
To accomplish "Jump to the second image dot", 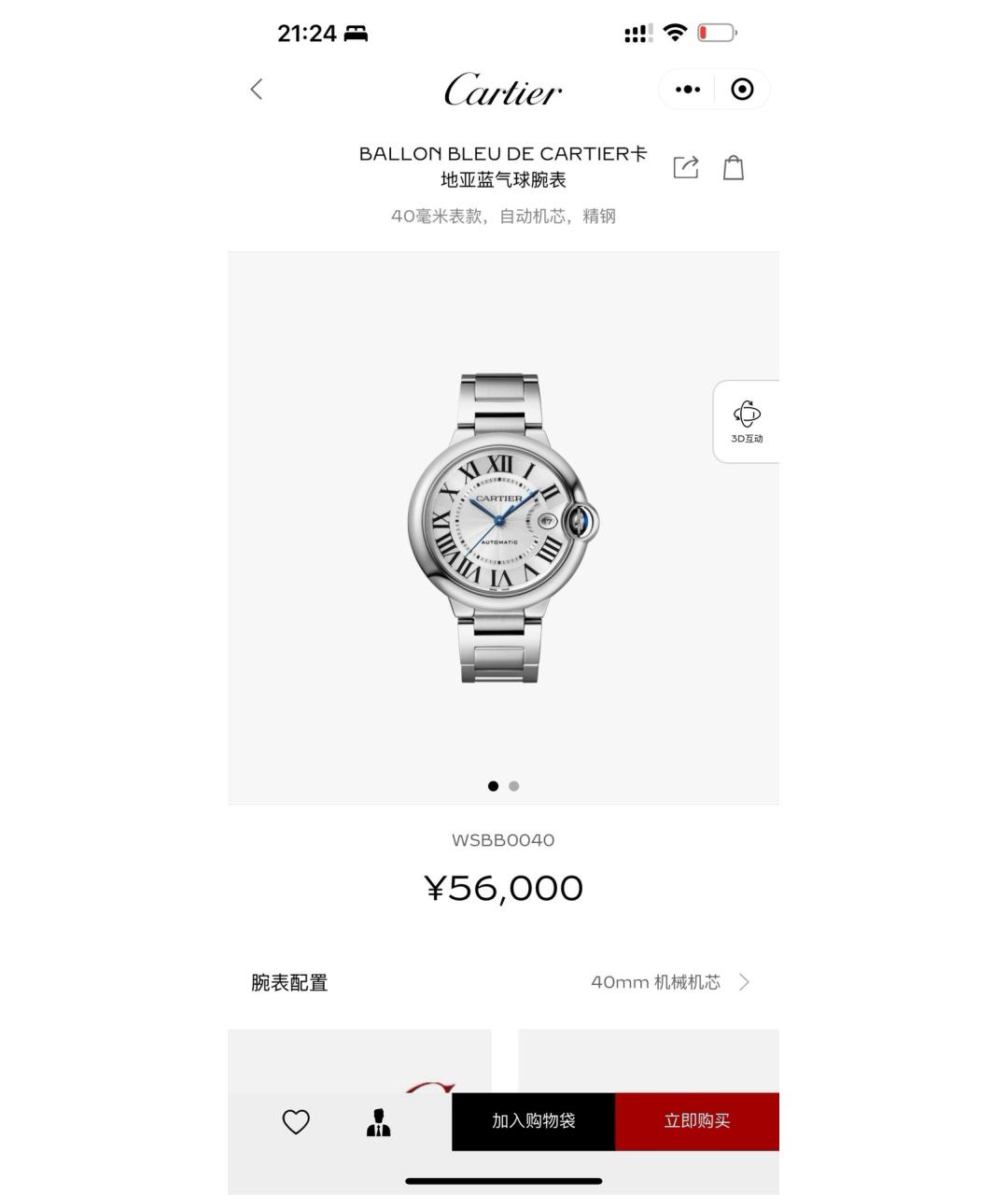I will click(x=514, y=786).
